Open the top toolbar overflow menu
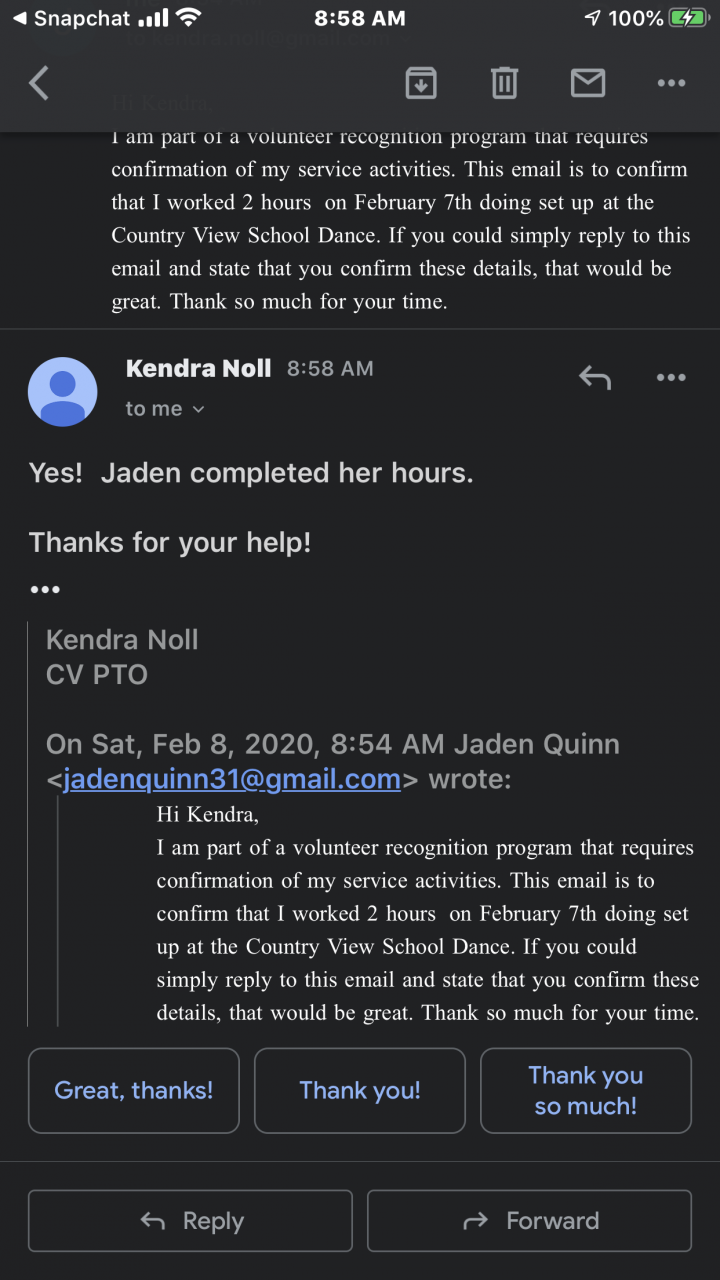This screenshot has height=1280, width=720. click(x=671, y=83)
